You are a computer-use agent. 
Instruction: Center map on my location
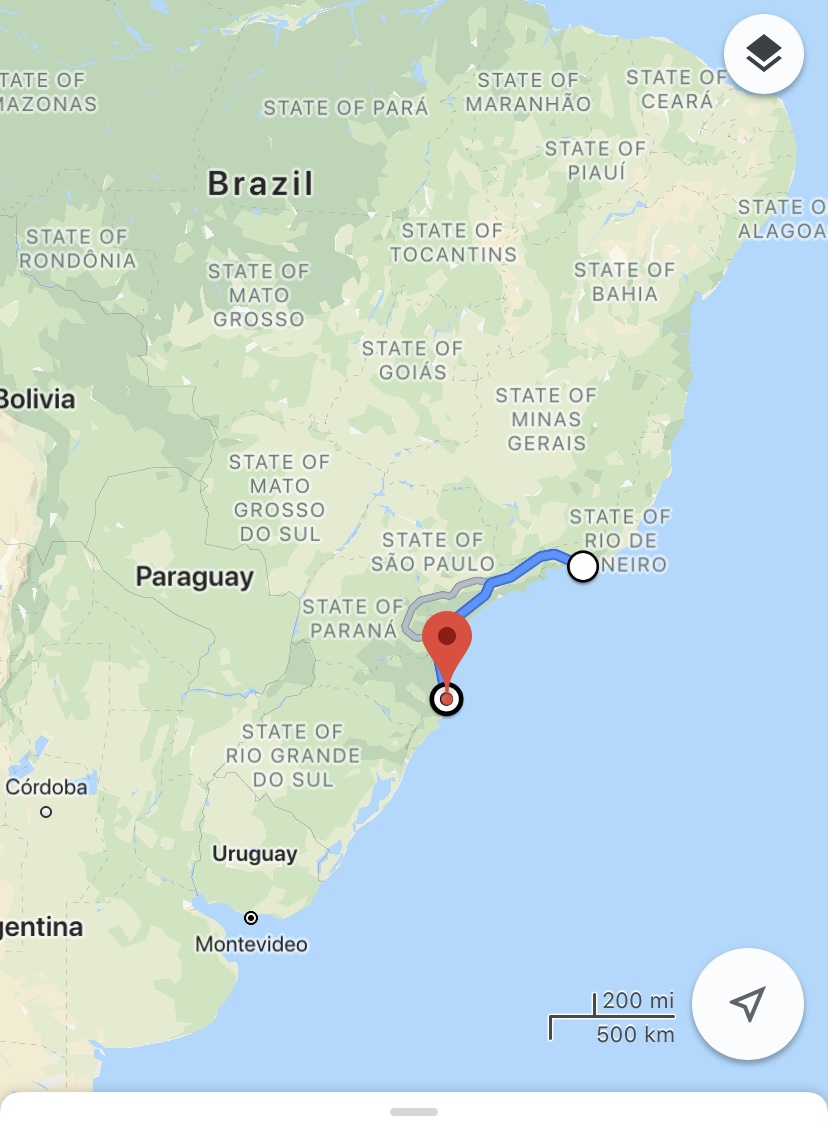pos(747,1003)
